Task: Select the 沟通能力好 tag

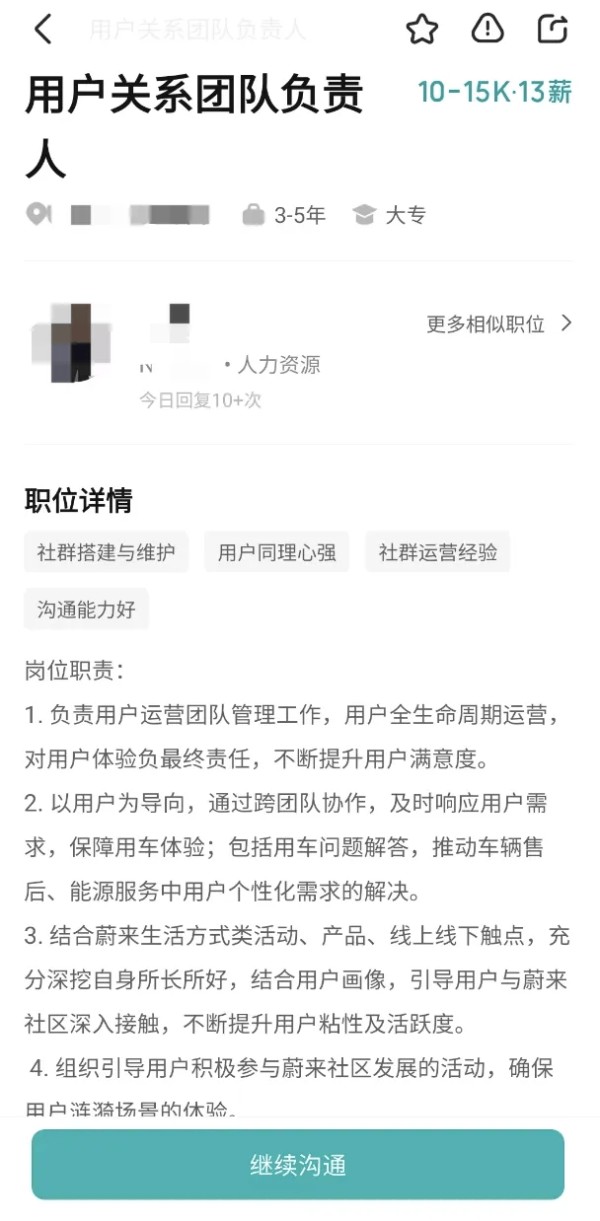Action: coord(86,609)
